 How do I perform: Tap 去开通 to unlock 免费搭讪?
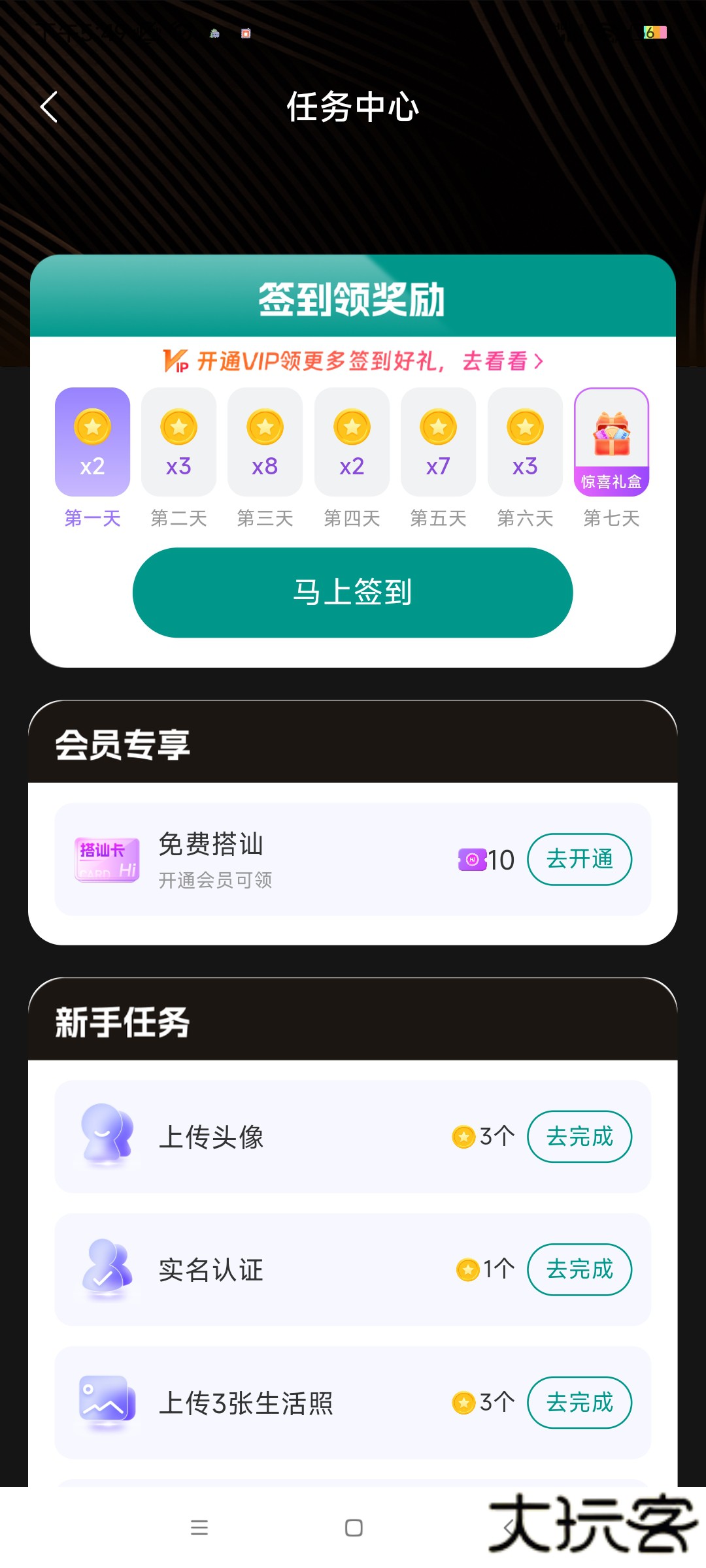point(579,859)
